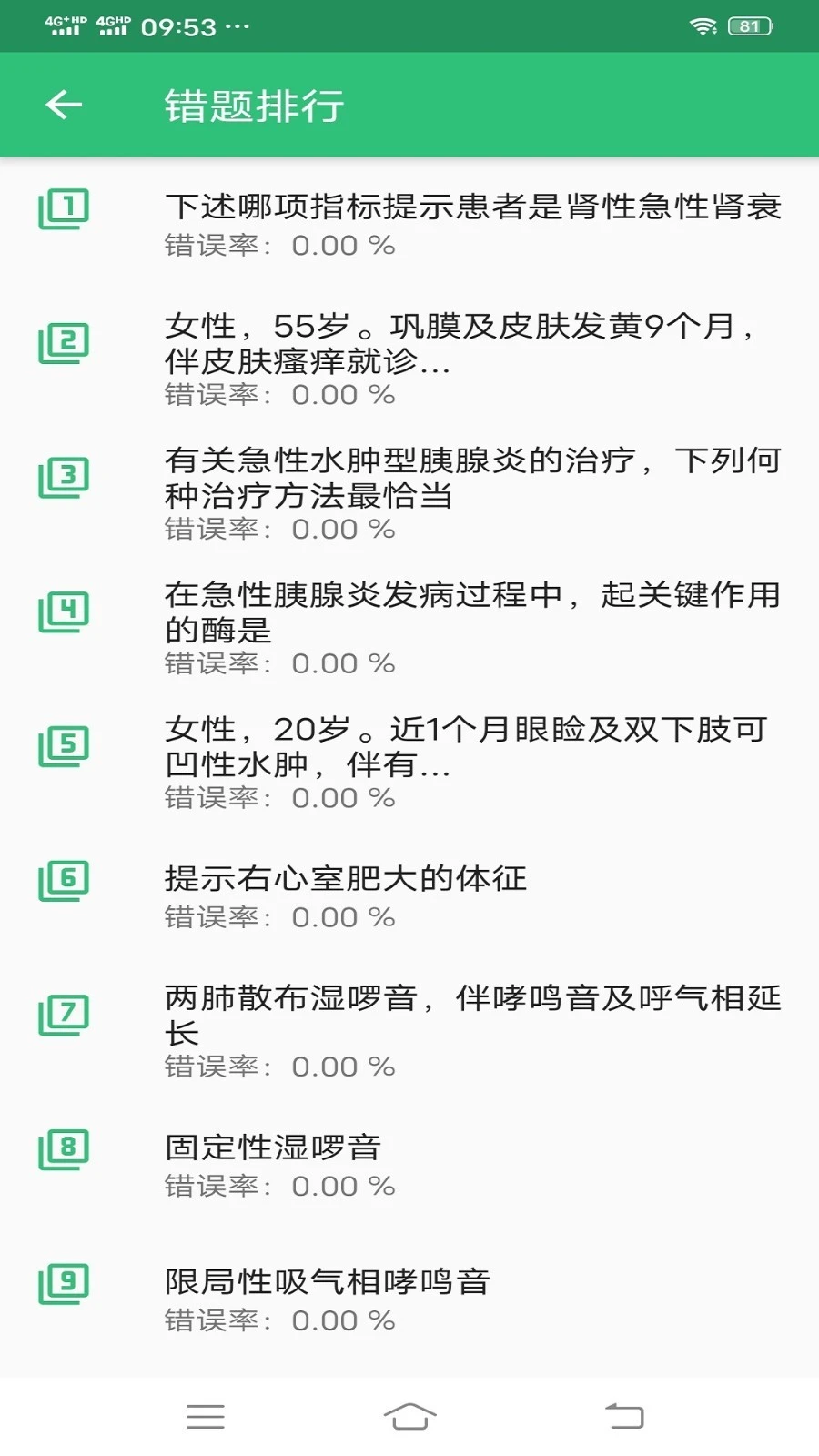This screenshot has height=1456, width=819.
Task: Click the rank 9 numbered icon
Action: point(64,1281)
